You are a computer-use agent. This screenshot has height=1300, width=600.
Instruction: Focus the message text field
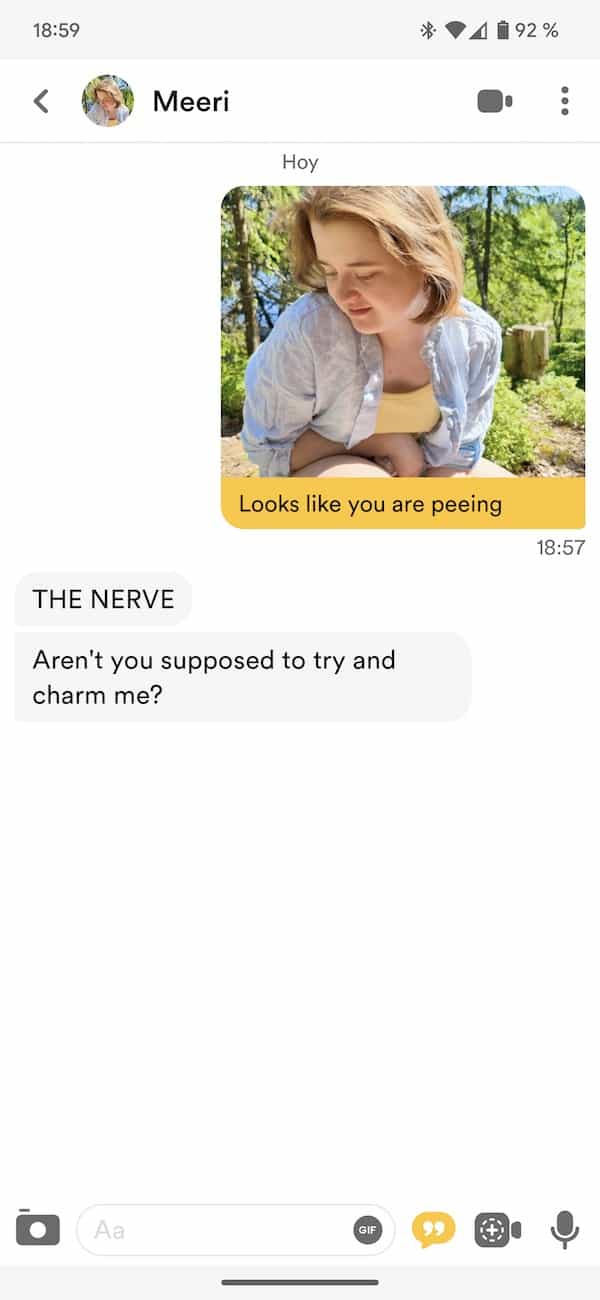point(215,1230)
